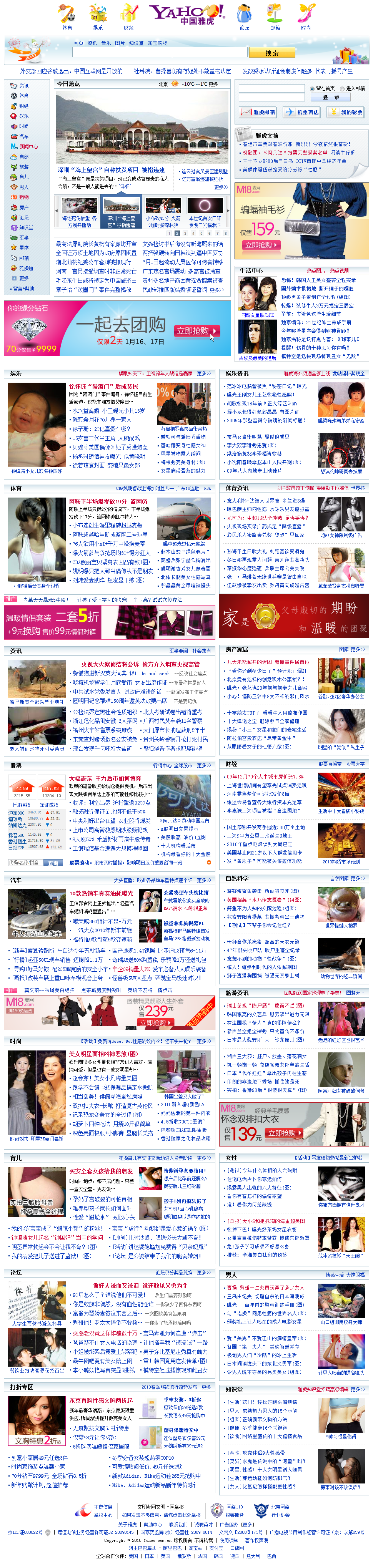Select the 进入邮箱 radio option
The image size is (373, 1568).
[343, 88]
